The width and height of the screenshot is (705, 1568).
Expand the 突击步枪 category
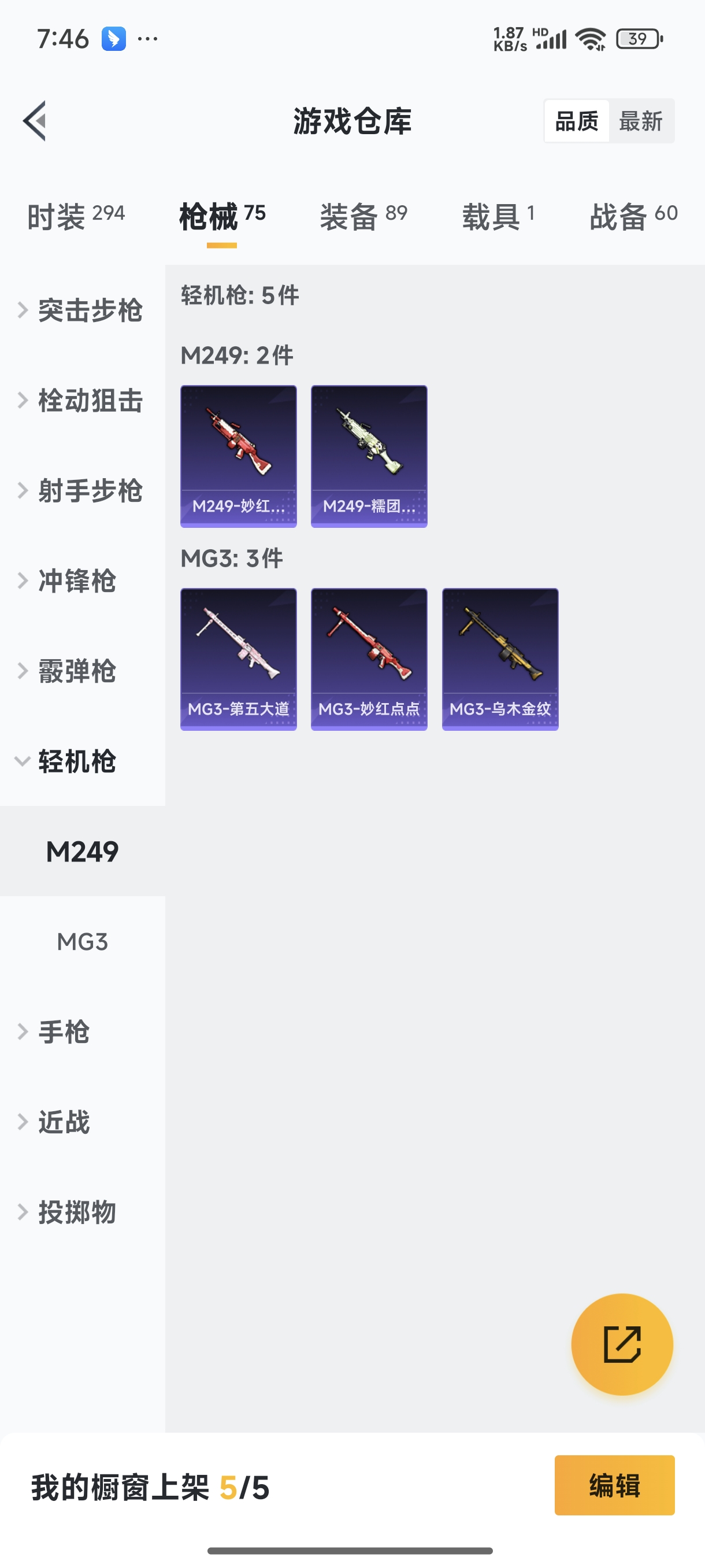click(x=90, y=310)
